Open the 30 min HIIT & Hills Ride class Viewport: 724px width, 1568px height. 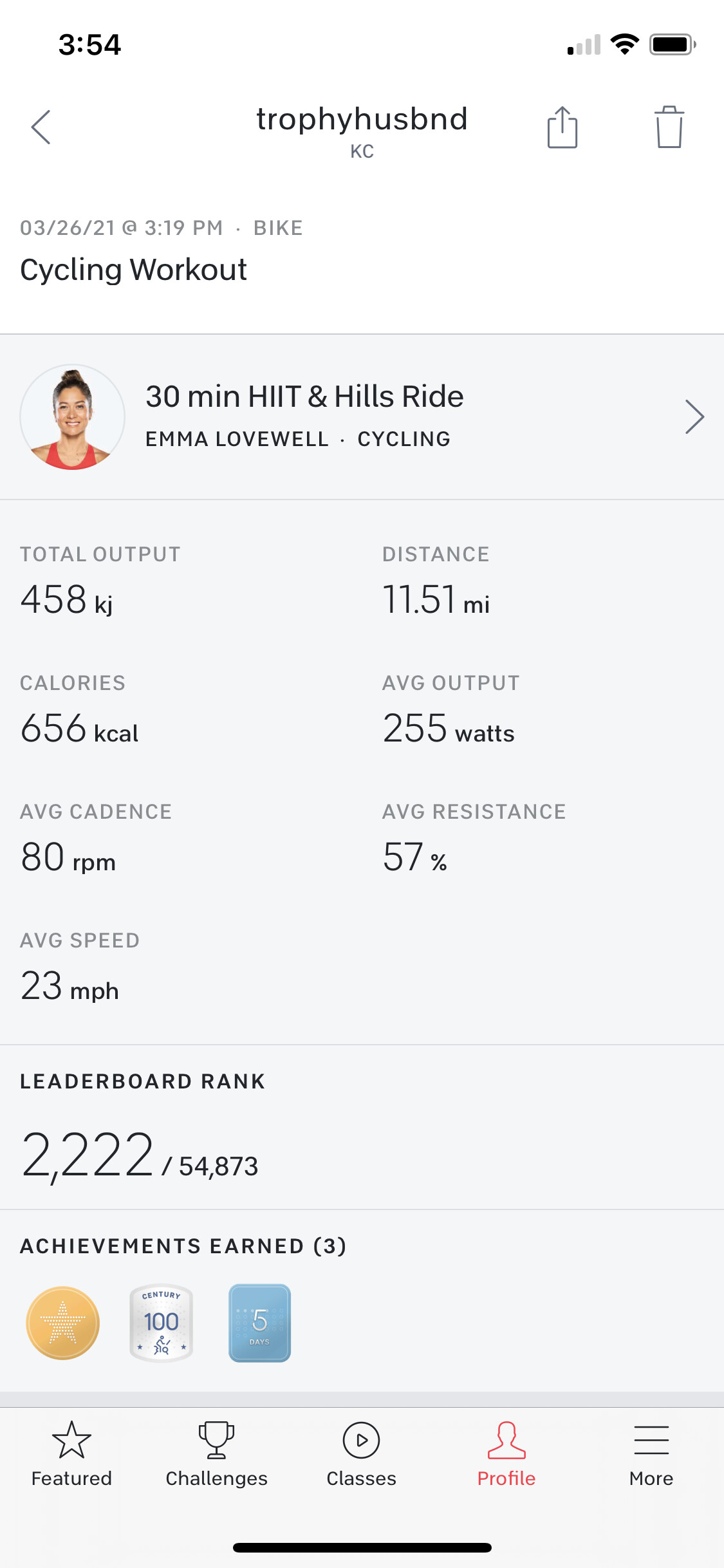[362, 417]
